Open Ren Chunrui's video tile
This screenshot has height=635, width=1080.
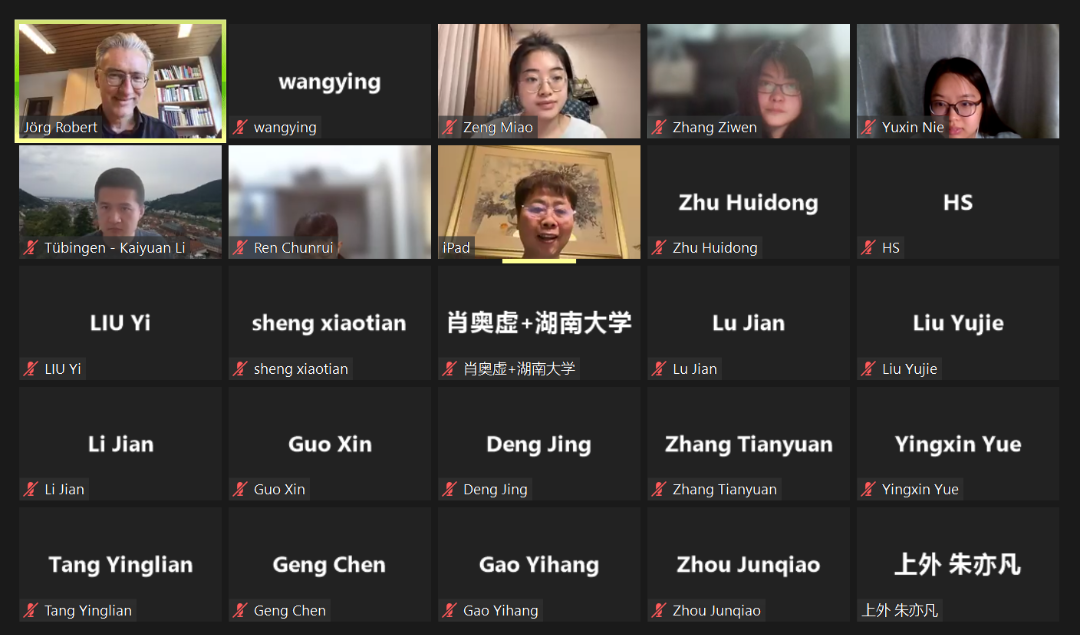coord(329,202)
